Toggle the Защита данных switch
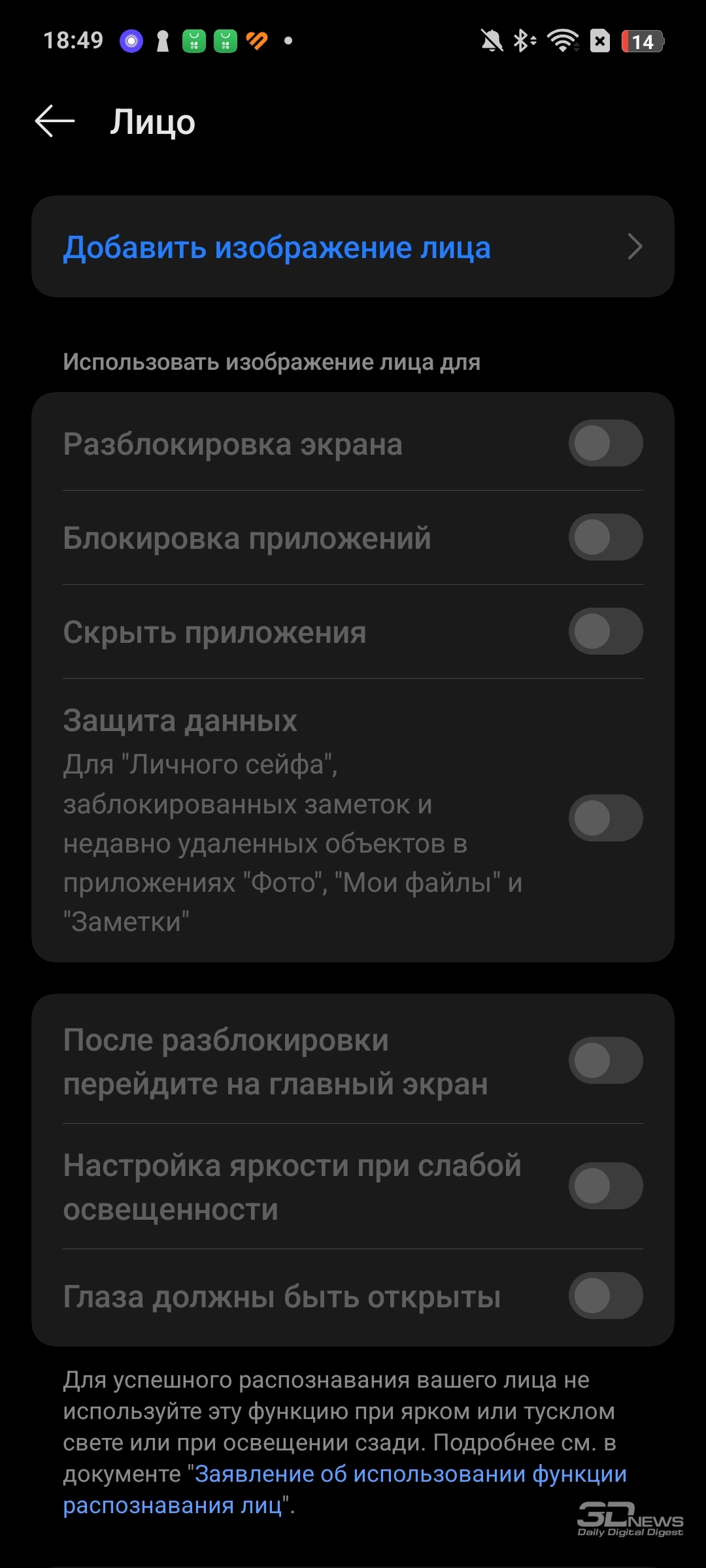 (605, 818)
